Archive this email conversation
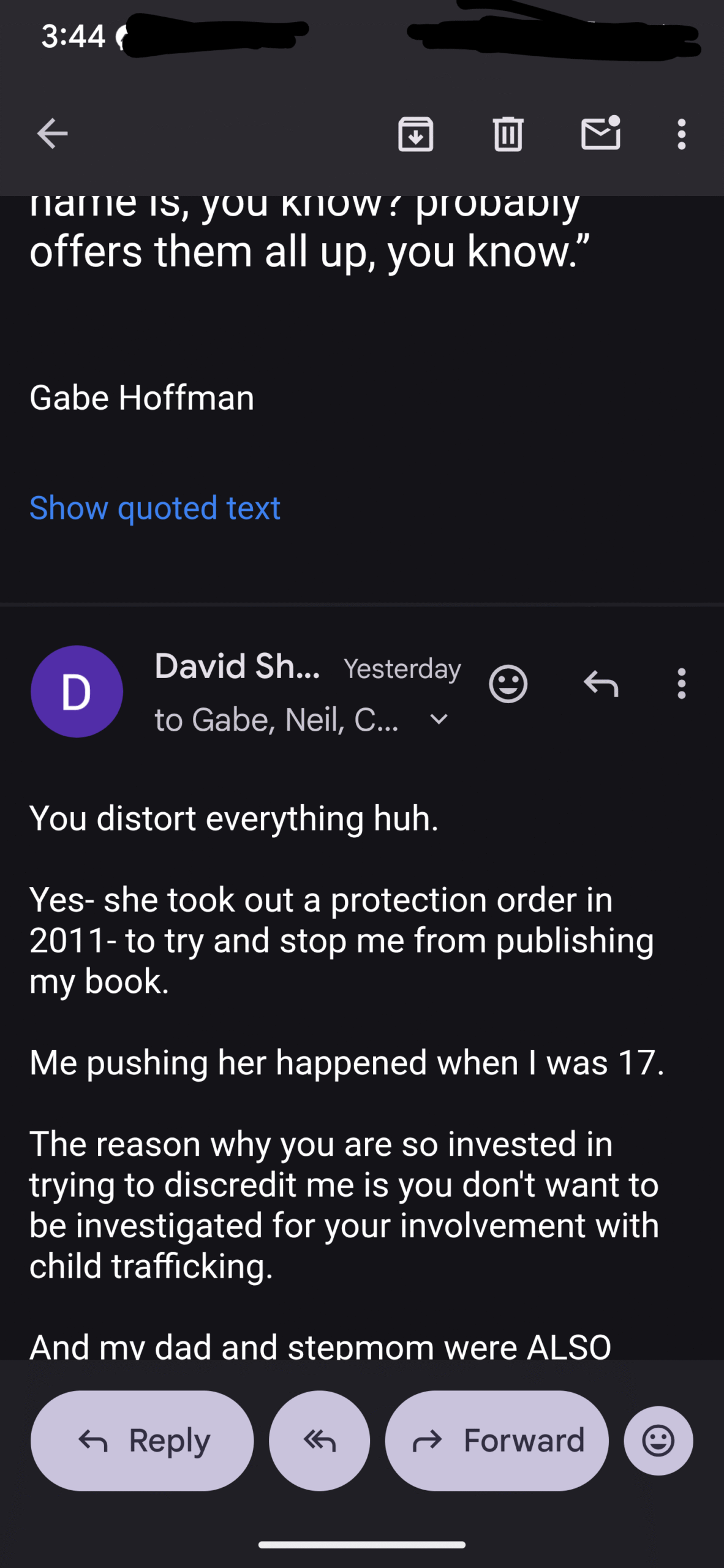 point(415,134)
